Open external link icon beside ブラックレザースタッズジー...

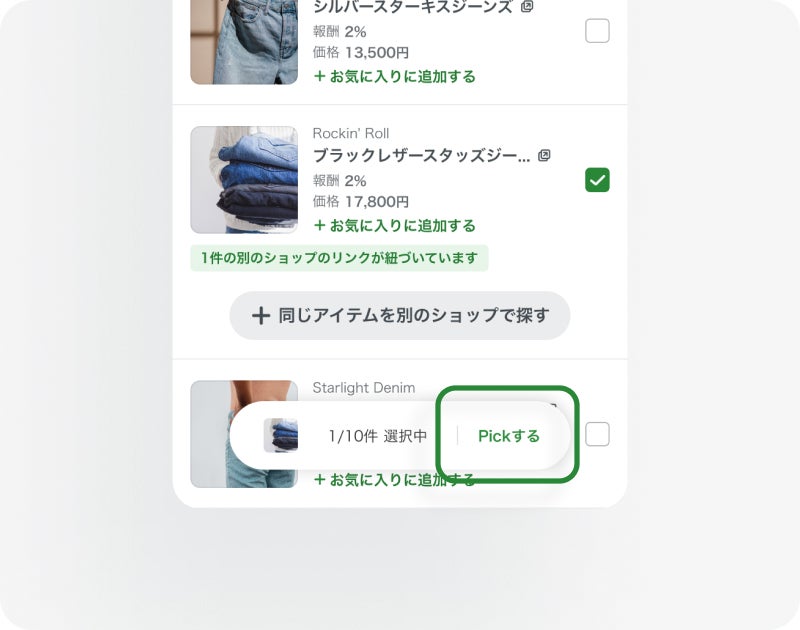(544, 156)
